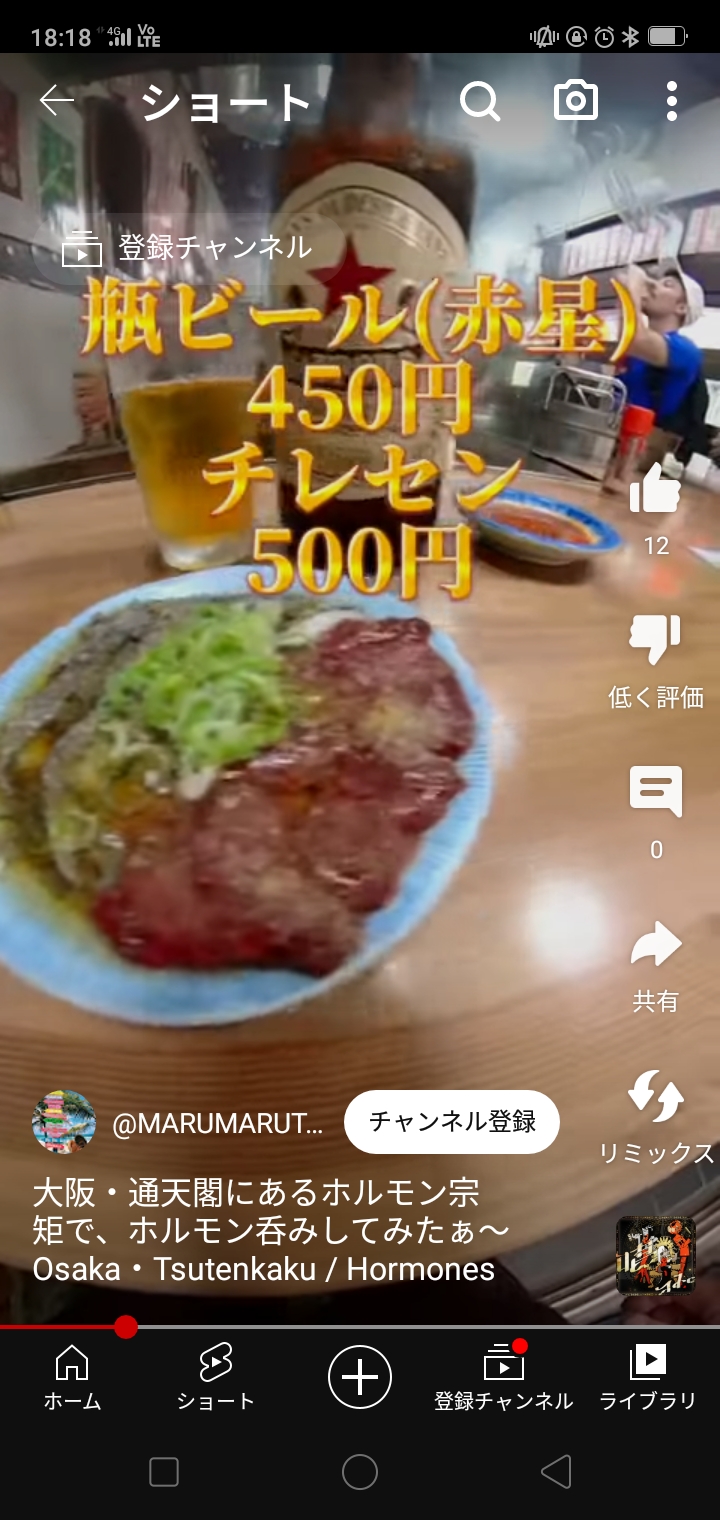
Task: Create new content with the plus button
Action: [359, 1377]
